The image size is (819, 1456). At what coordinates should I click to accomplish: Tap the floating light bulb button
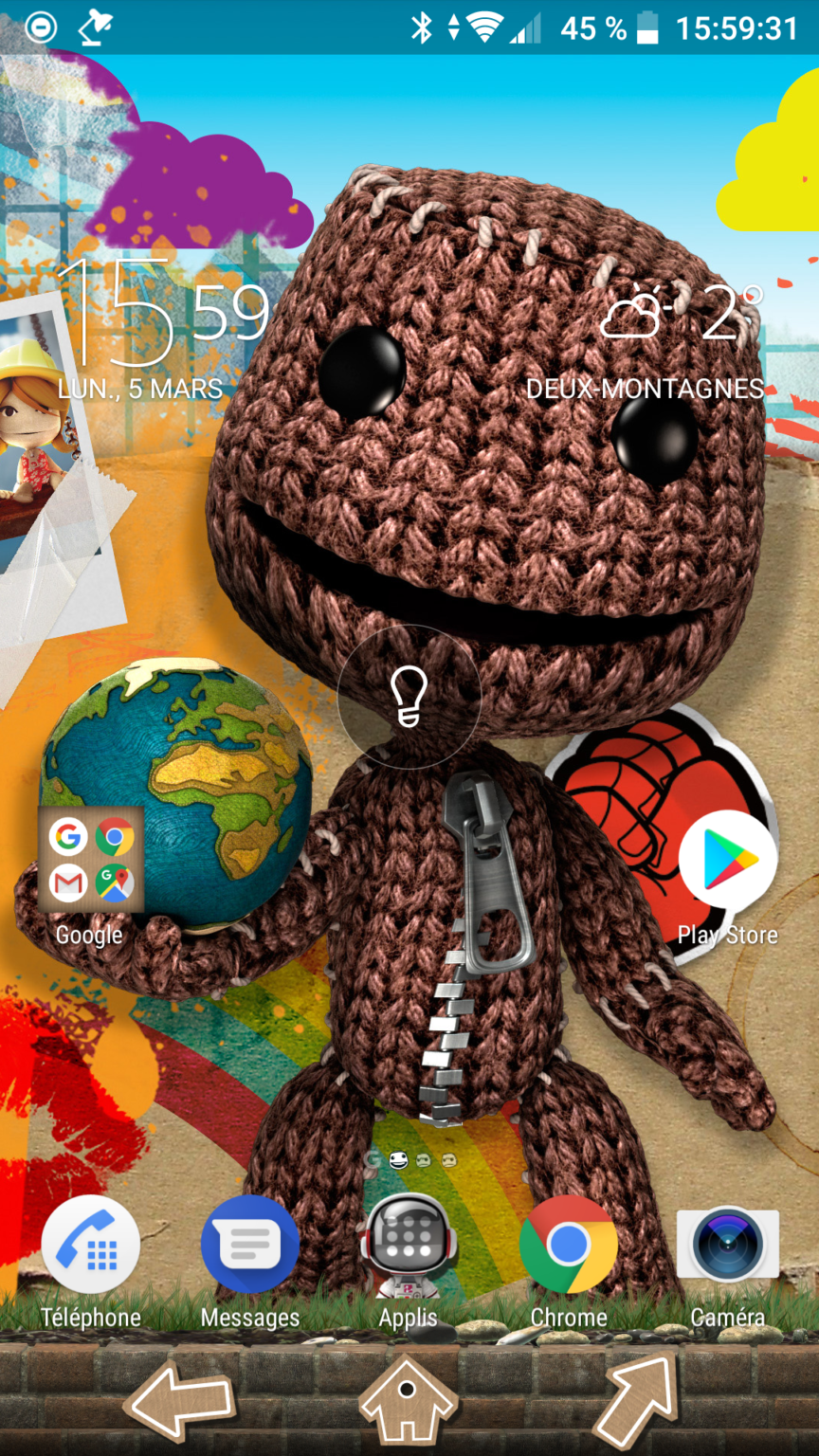coord(409,697)
